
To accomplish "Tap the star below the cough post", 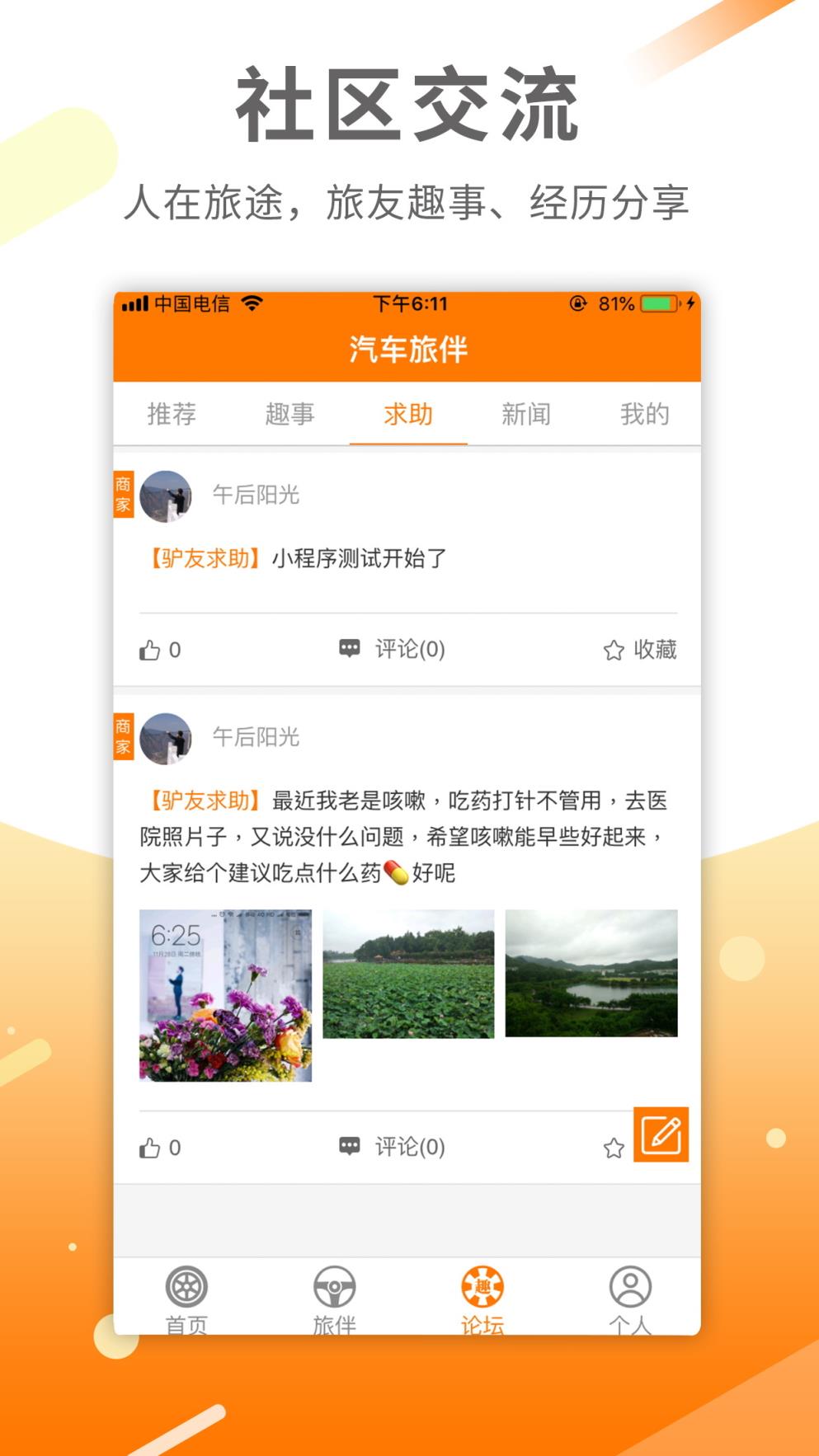I will click(612, 1148).
